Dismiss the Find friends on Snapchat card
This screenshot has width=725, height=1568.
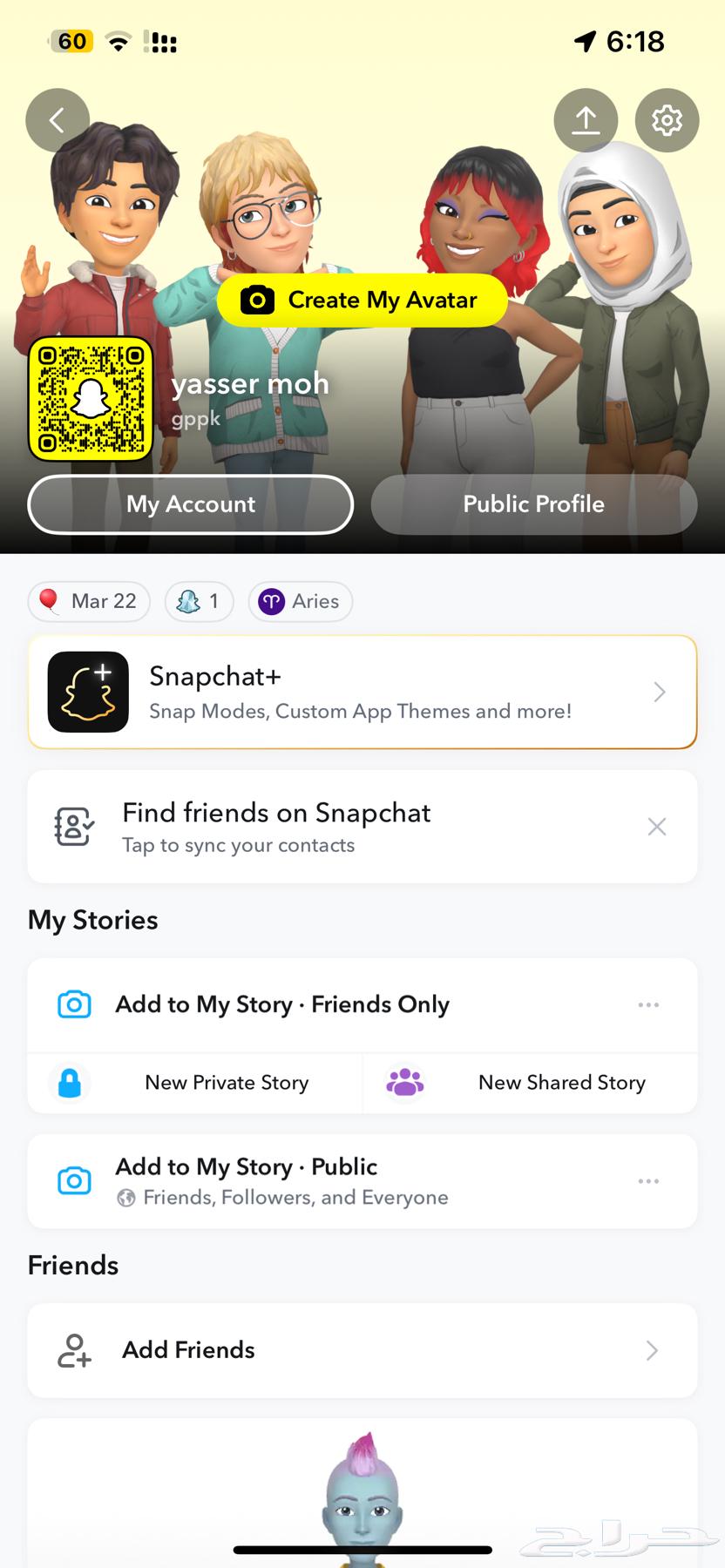[657, 826]
